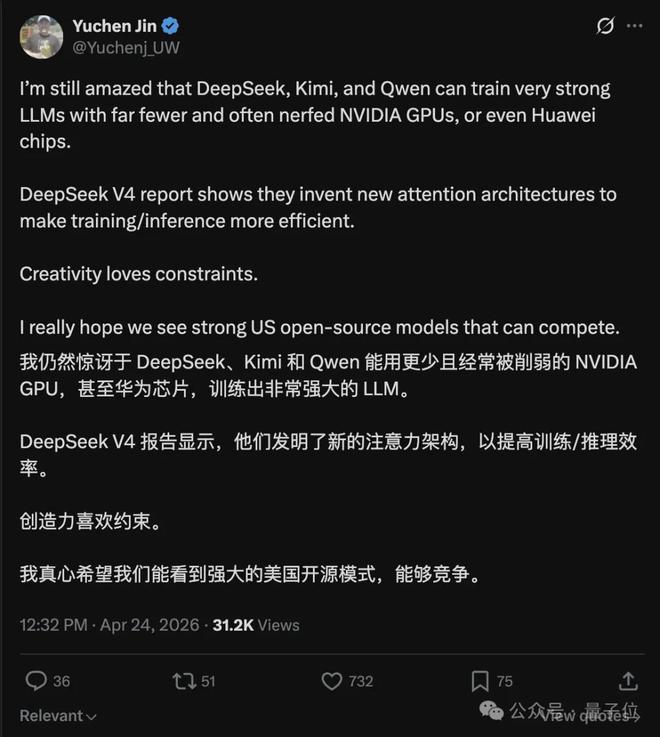Open the @Yuchenj_UW handle
Viewport: 660px width, 737px height.
tap(126, 47)
